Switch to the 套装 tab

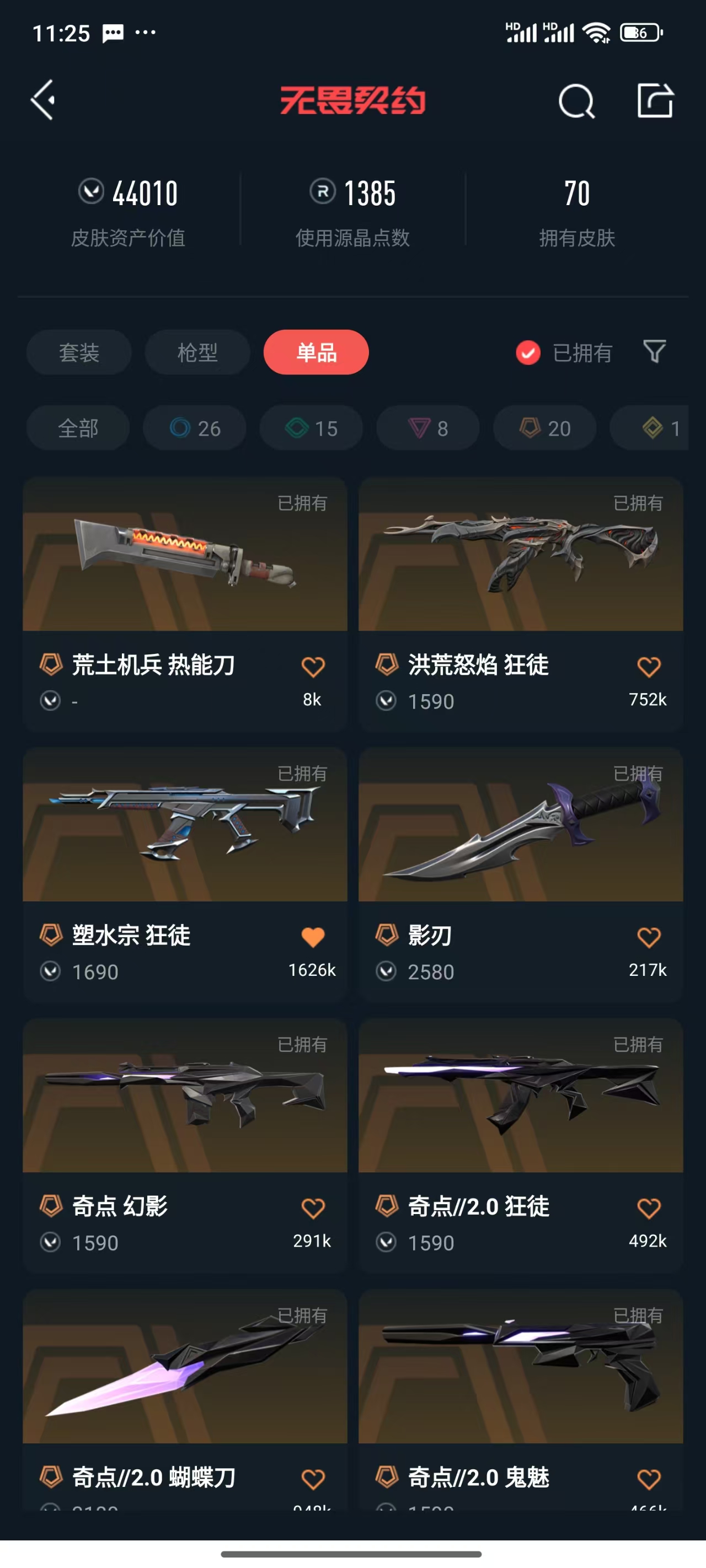coord(78,352)
